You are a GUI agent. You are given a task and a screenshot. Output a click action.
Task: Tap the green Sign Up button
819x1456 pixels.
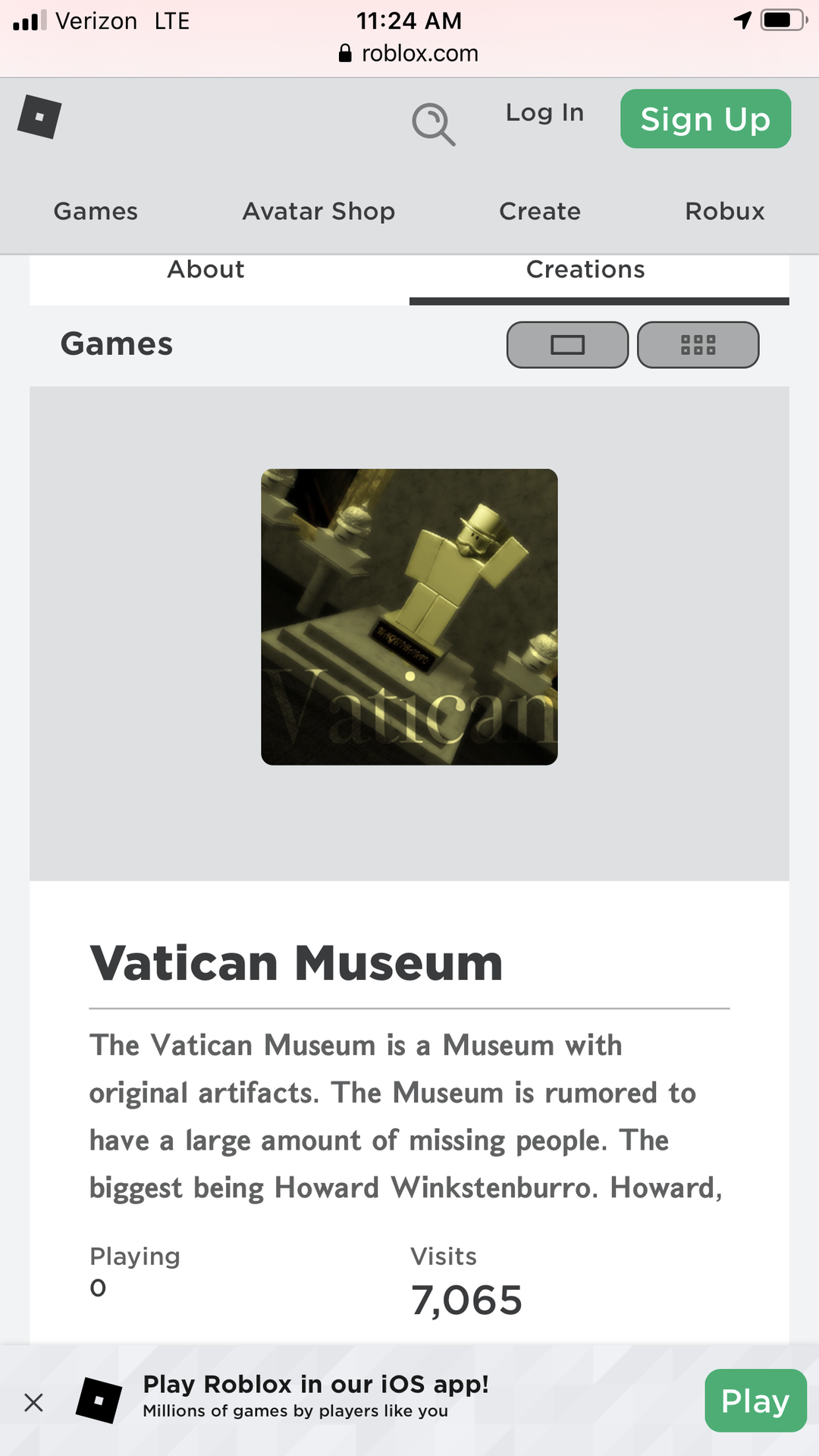(705, 119)
